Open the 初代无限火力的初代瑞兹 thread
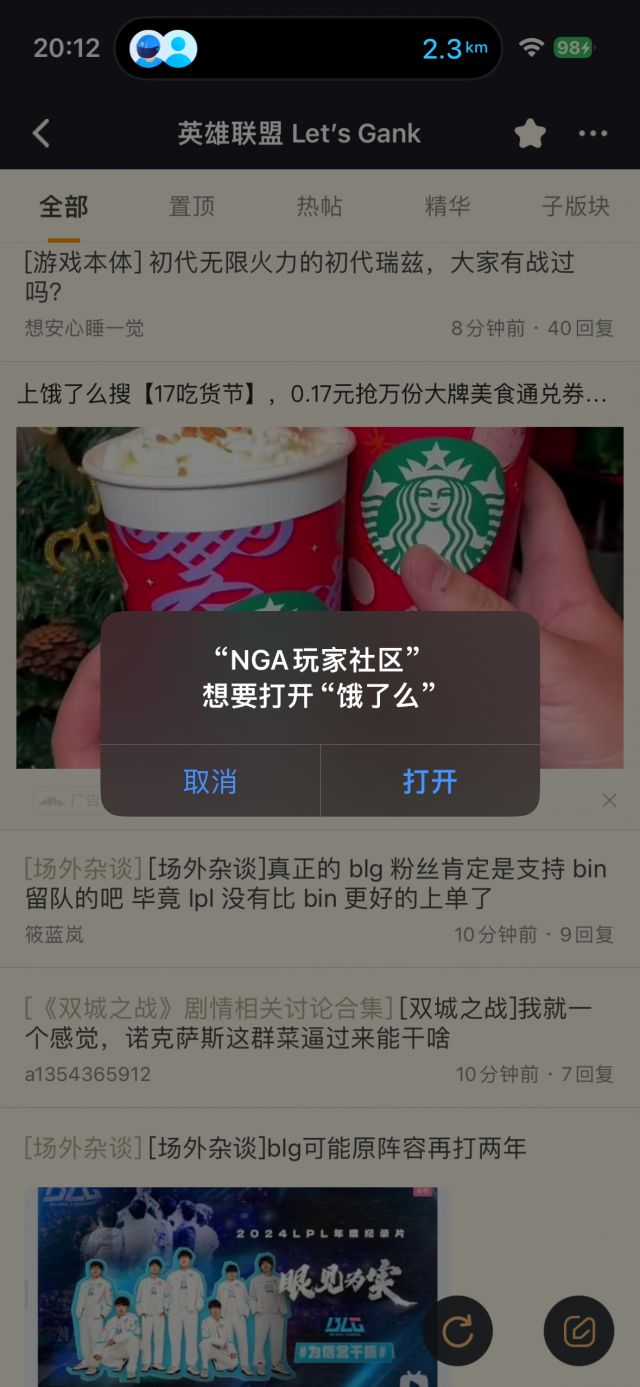 tap(300, 277)
